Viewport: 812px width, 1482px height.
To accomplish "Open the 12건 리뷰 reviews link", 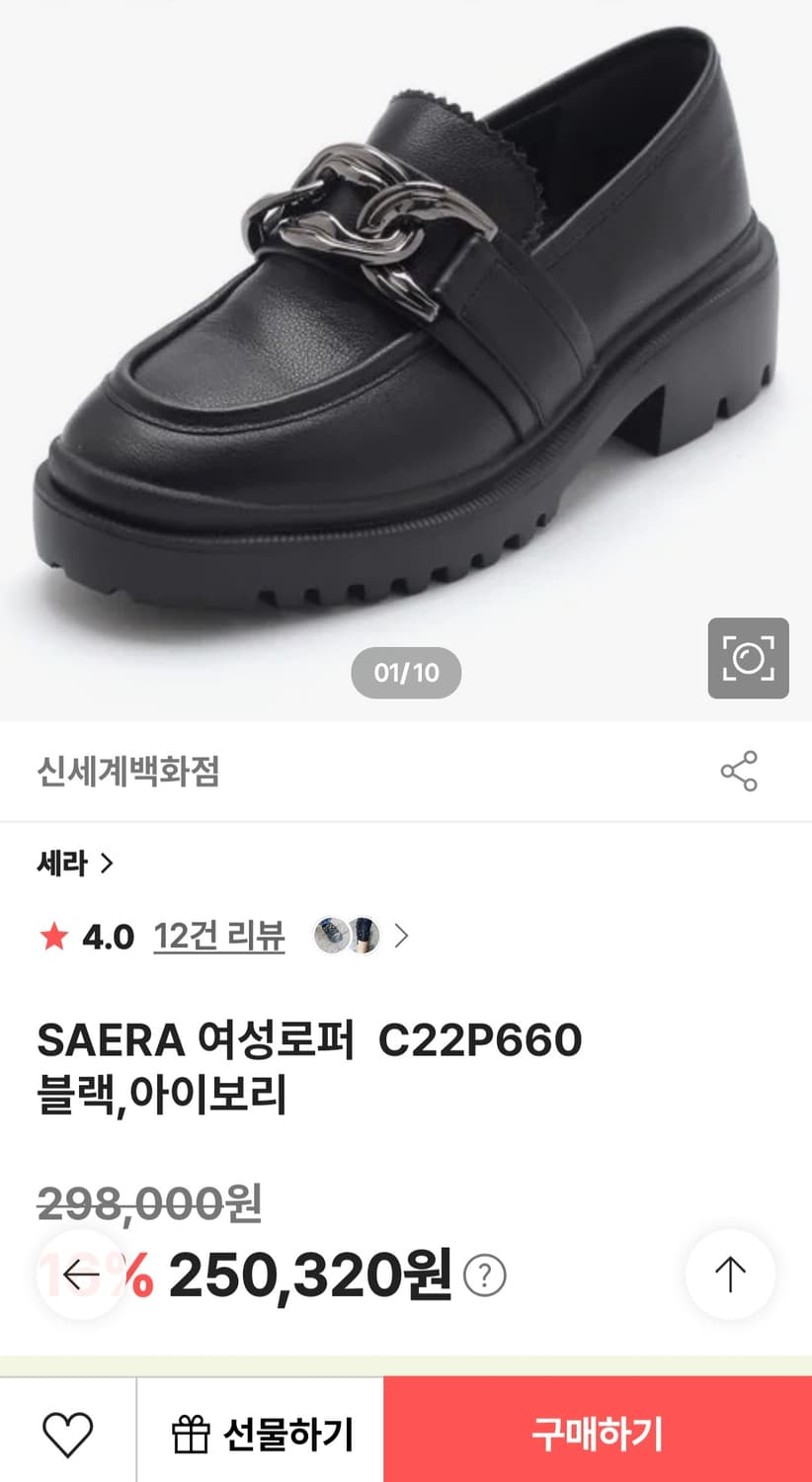I will coord(217,938).
